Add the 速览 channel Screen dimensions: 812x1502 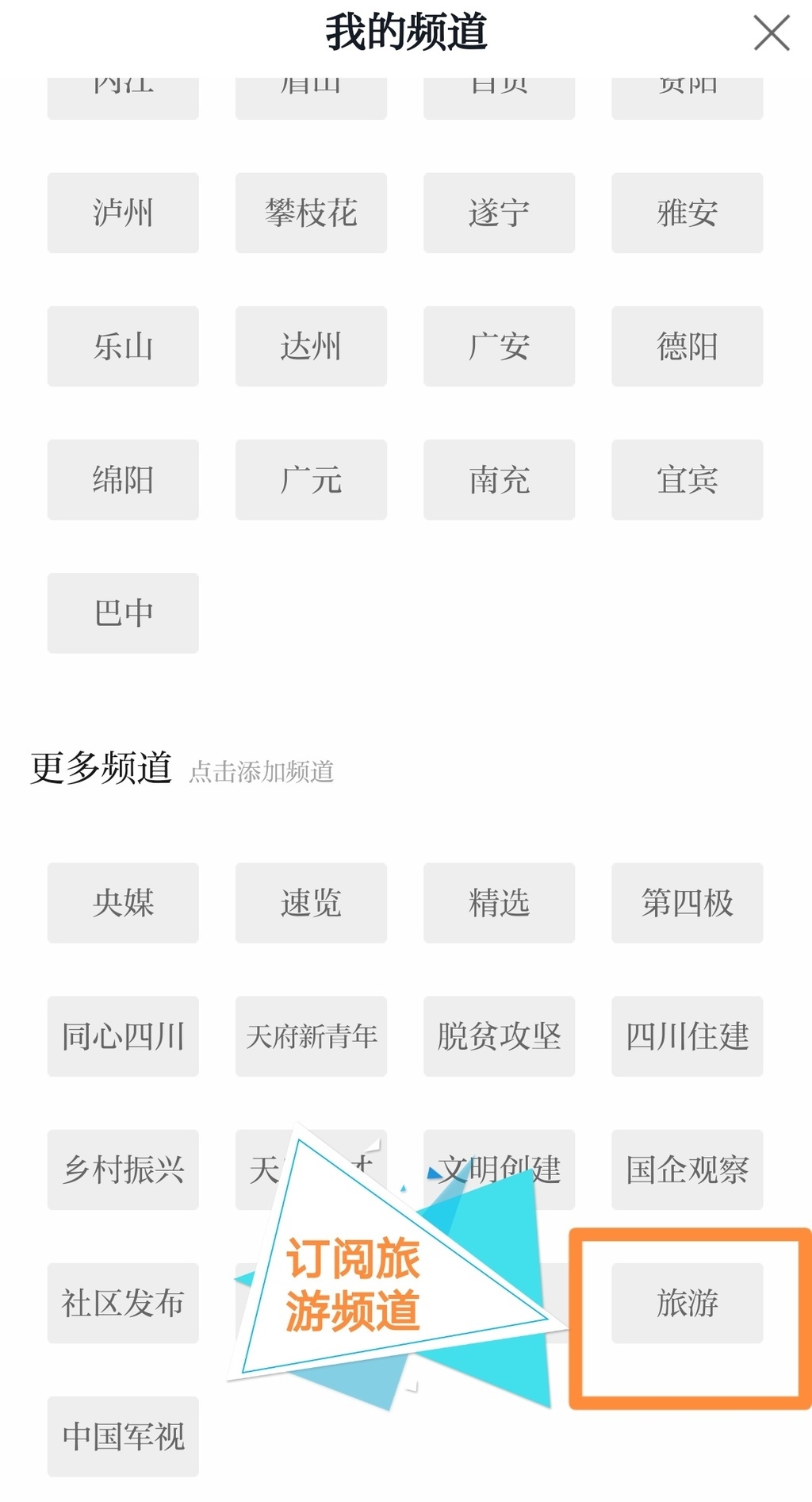click(311, 902)
